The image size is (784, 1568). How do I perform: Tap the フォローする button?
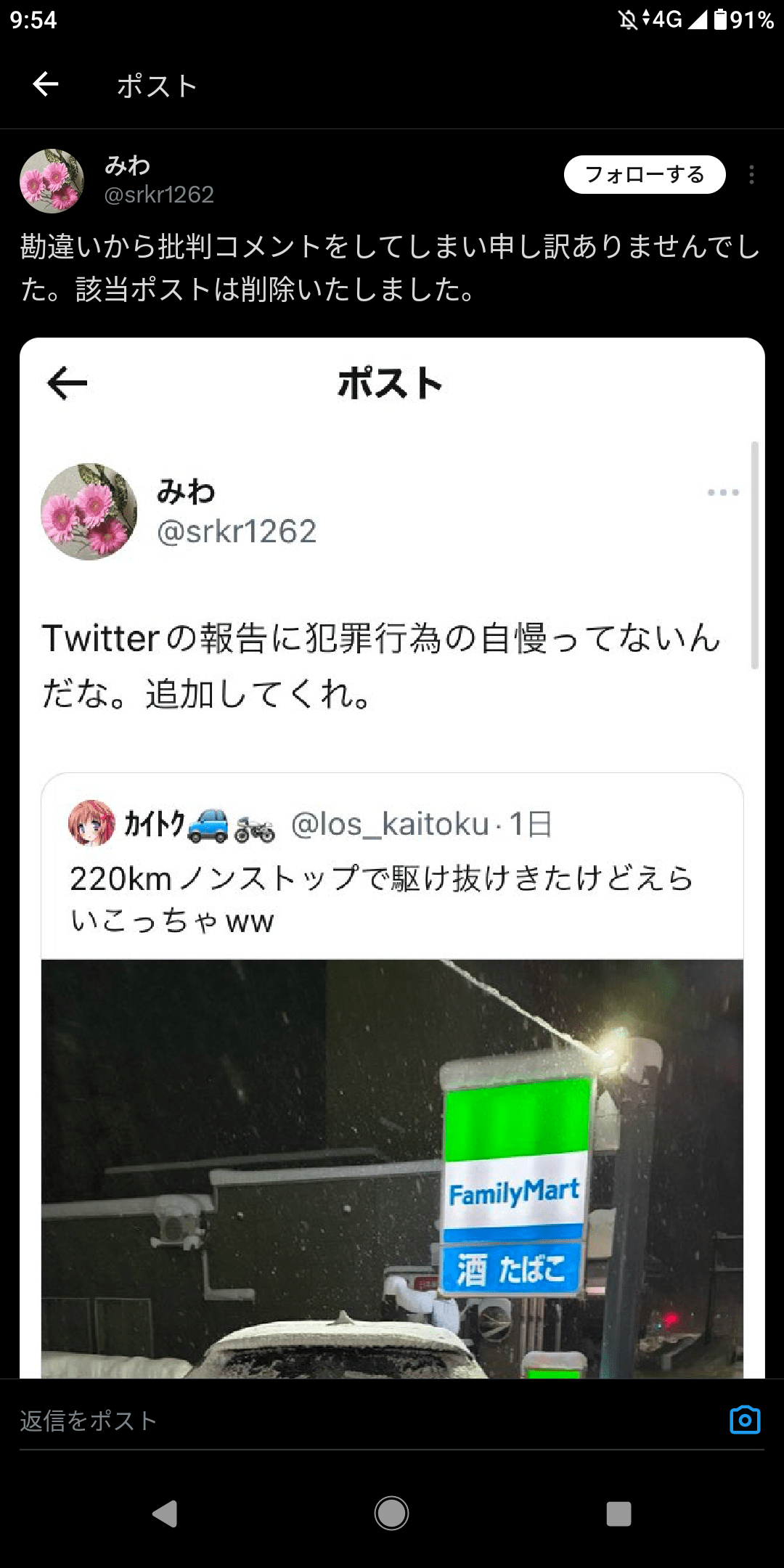tap(644, 175)
